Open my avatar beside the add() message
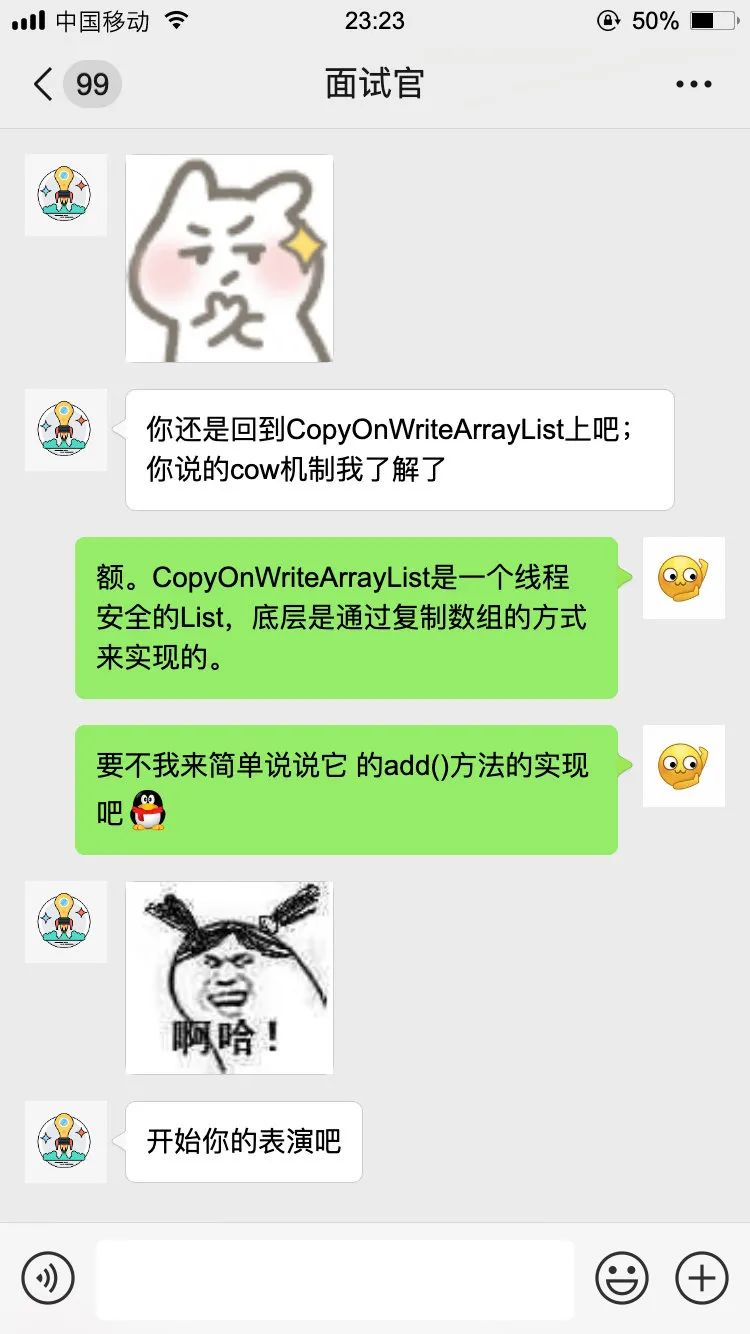The image size is (750, 1334). pos(683,766)
